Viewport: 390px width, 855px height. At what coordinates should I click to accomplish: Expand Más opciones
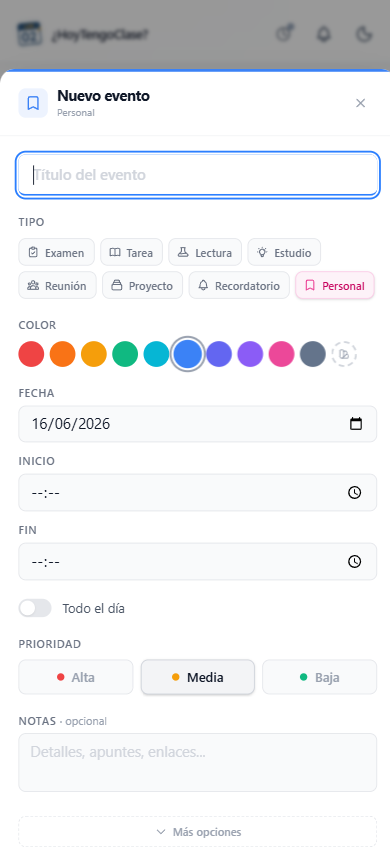tap(197, 832)
